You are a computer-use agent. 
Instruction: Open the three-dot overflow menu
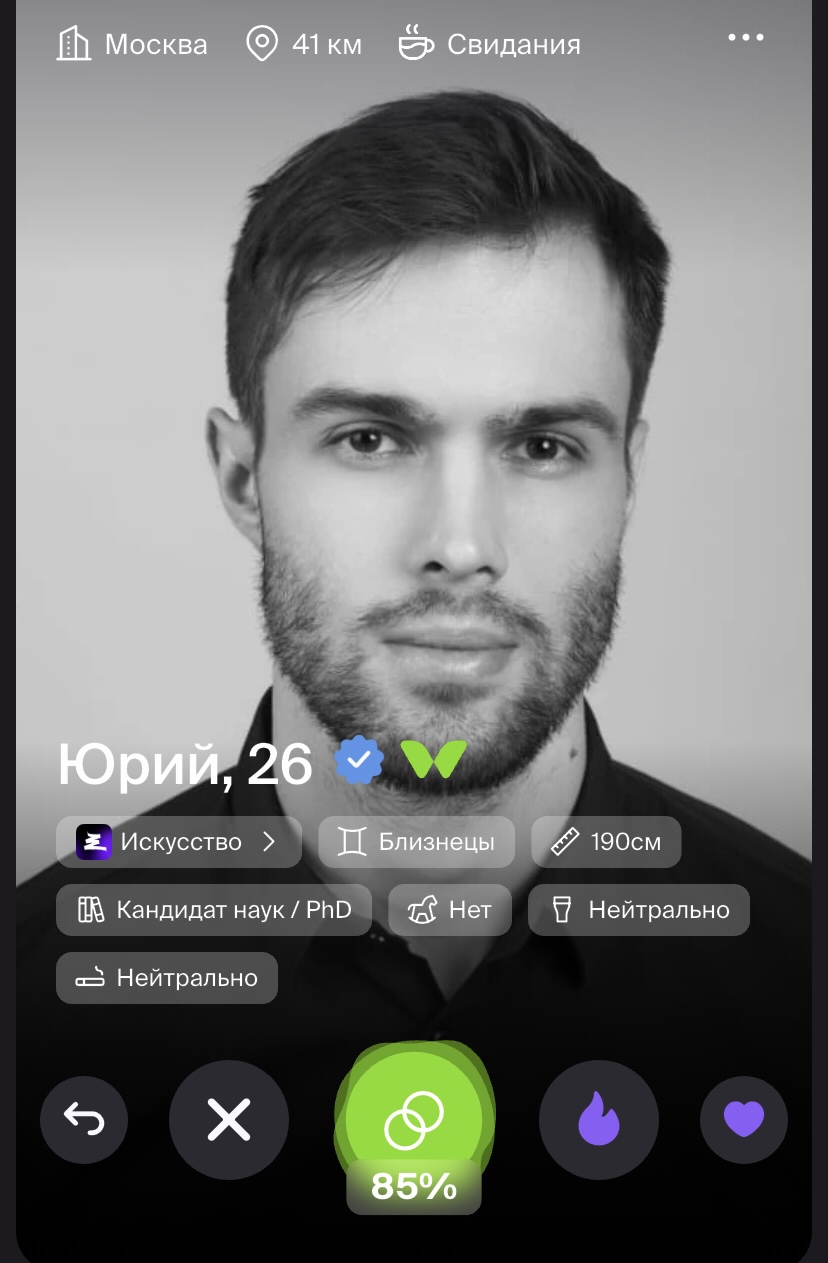click(745, 38)
